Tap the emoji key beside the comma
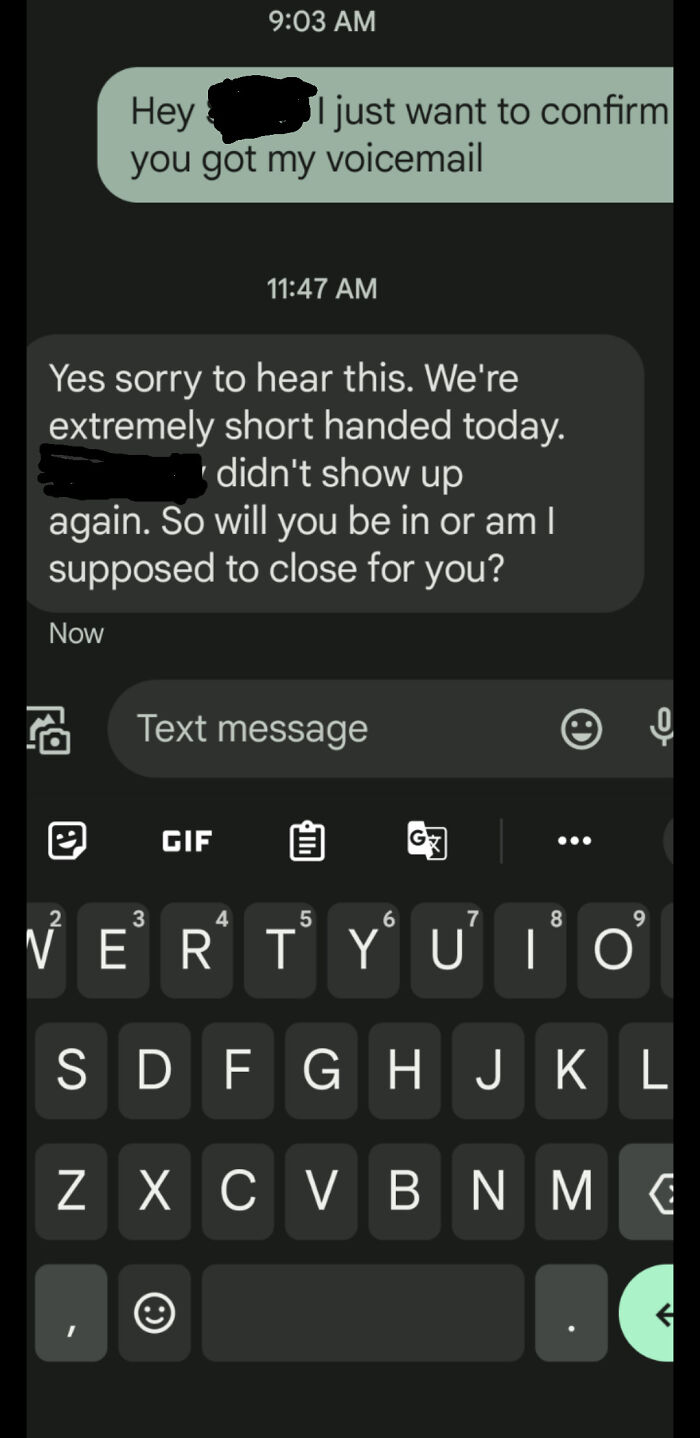 coord(154,1313)
